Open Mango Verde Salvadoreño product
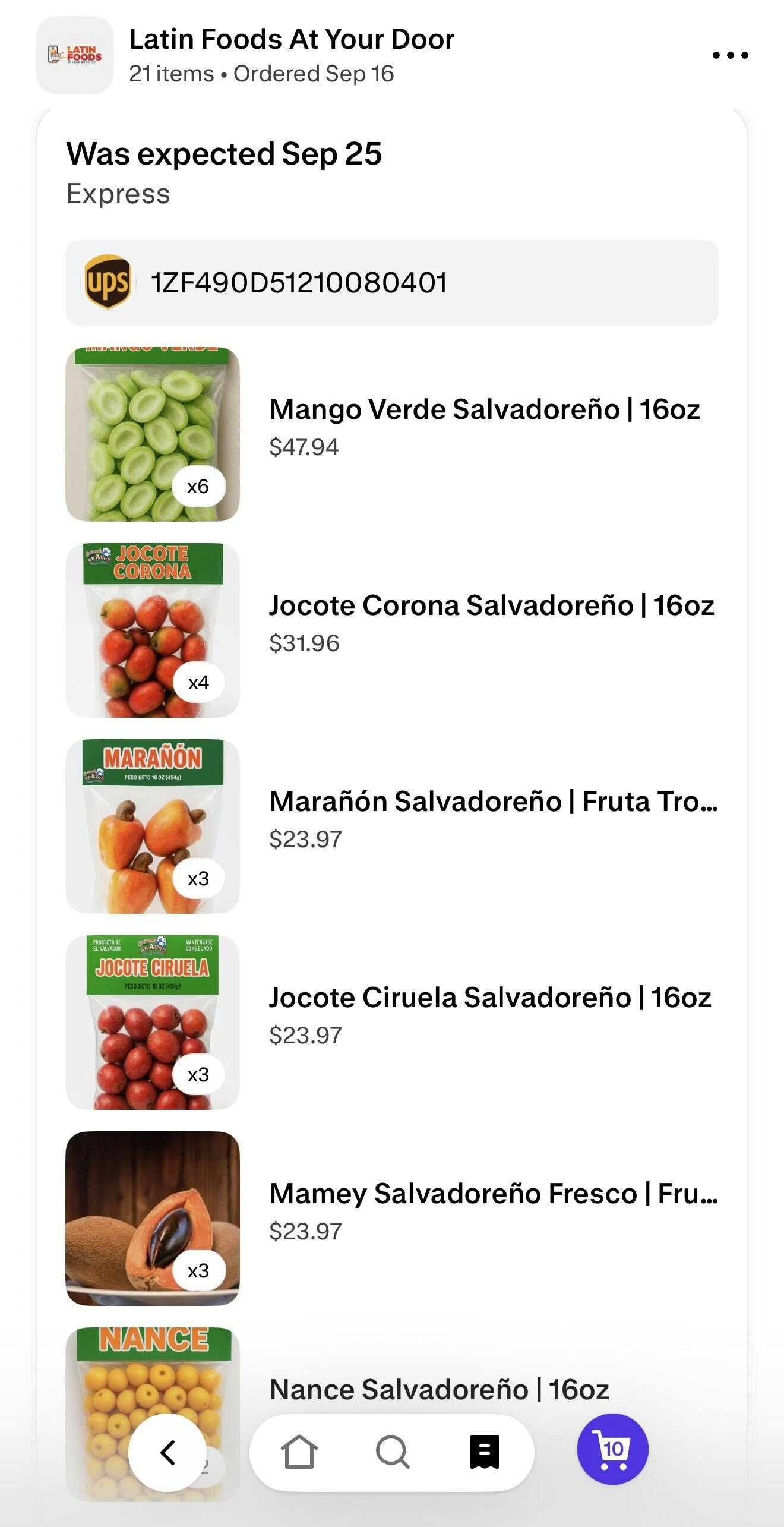This screenshot has height=1527, width=784. (x=484, y=409)
